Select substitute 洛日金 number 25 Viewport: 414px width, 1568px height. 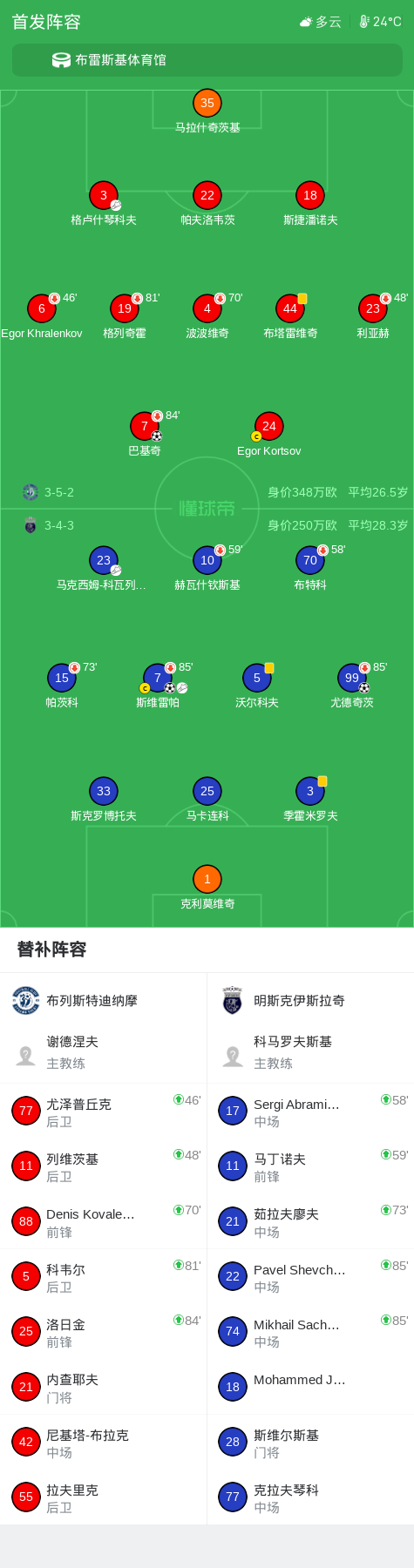[104, 1332]
